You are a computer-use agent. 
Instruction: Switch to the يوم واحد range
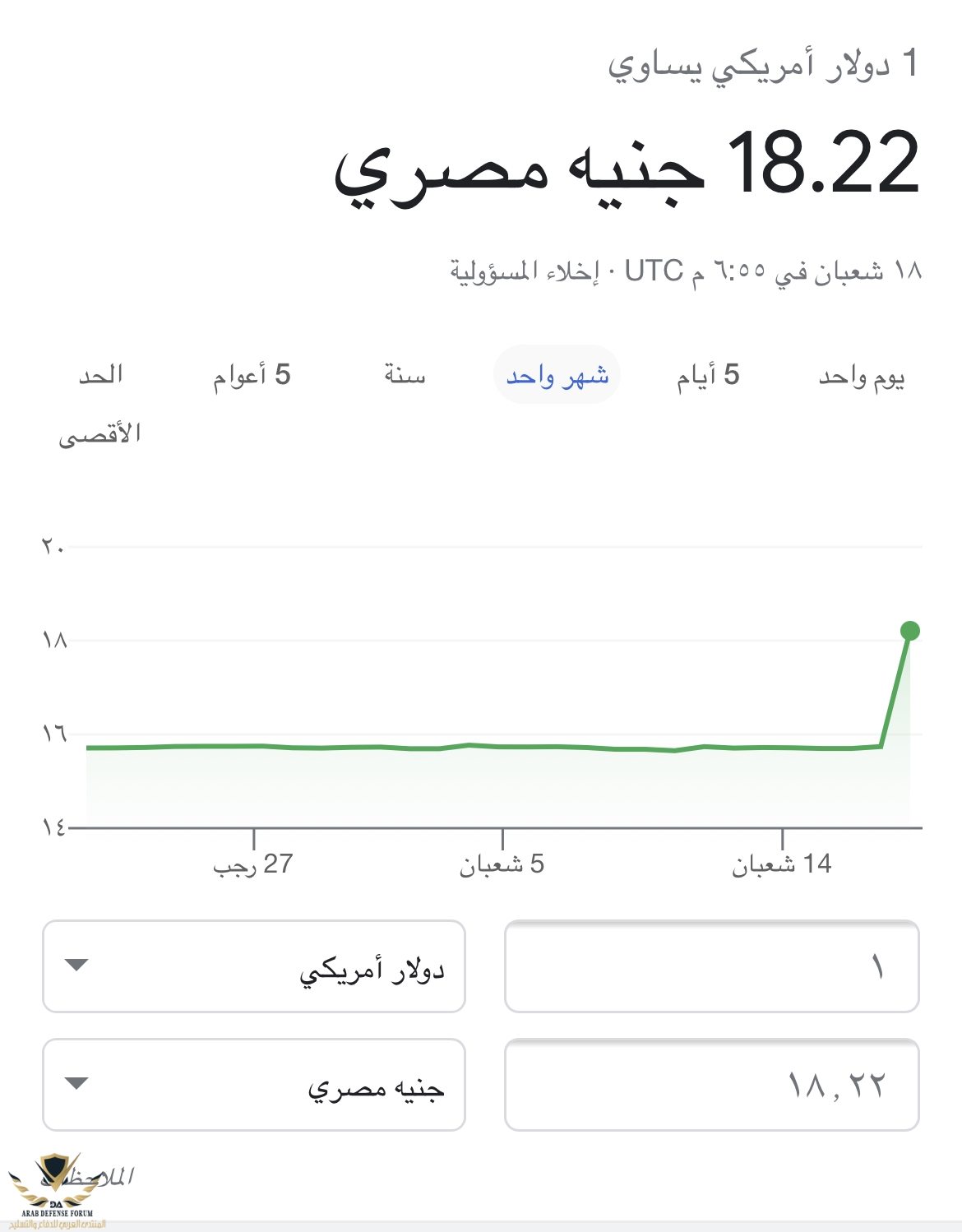coord(861,376)
